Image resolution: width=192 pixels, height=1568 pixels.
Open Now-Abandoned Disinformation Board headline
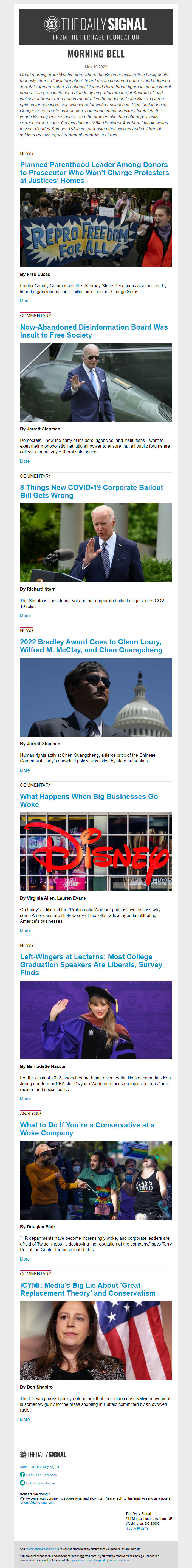[94, 330]
